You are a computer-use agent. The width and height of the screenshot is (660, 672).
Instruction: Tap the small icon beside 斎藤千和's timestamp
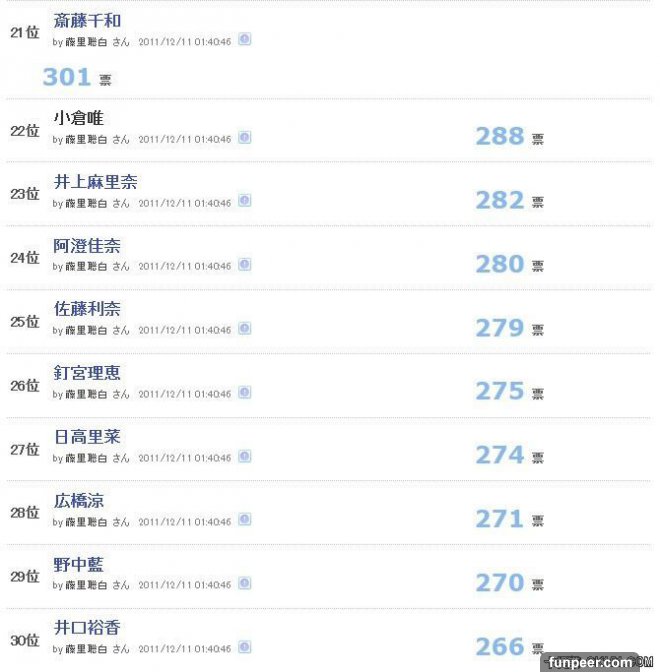pyautogui.click(x=245, y=40)
